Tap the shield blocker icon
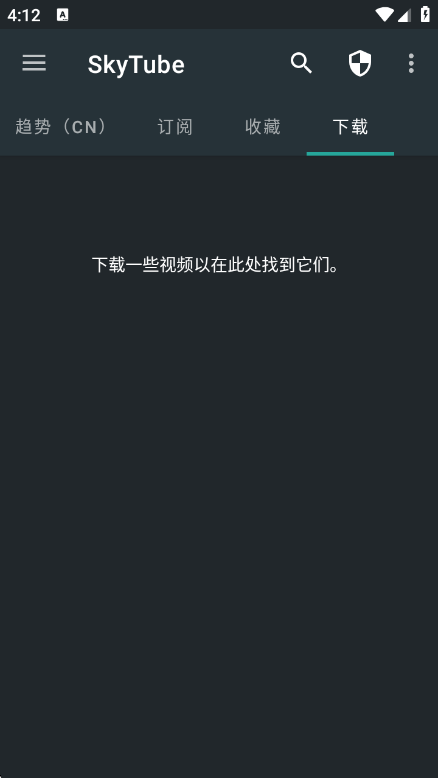This screenshot has width=438, height=778. pyautogui.click(x=360, y=64)
